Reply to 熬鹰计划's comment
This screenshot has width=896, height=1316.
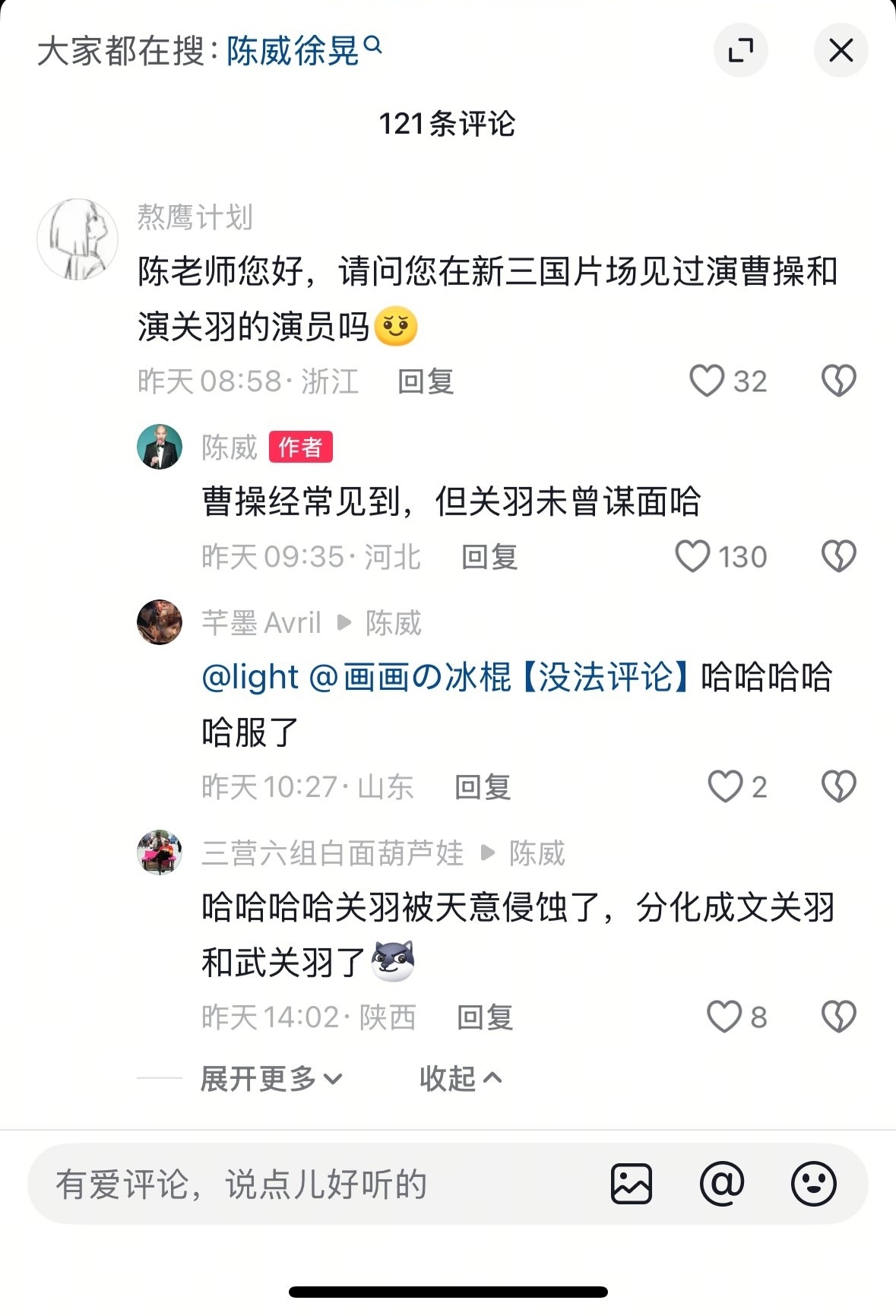click(426, 381)
